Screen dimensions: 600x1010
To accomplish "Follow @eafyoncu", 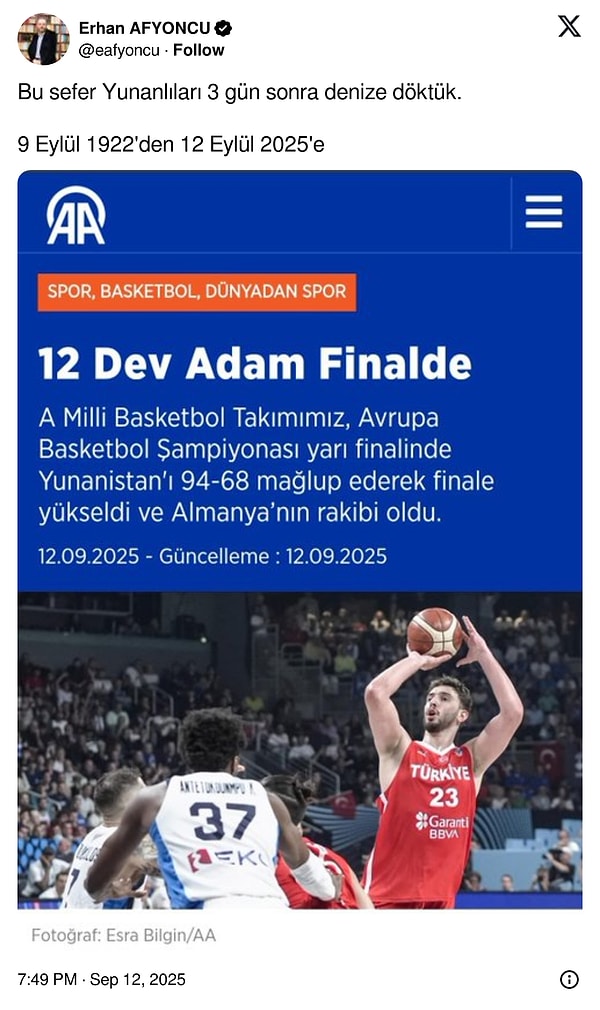I will [x=199, y=50].
